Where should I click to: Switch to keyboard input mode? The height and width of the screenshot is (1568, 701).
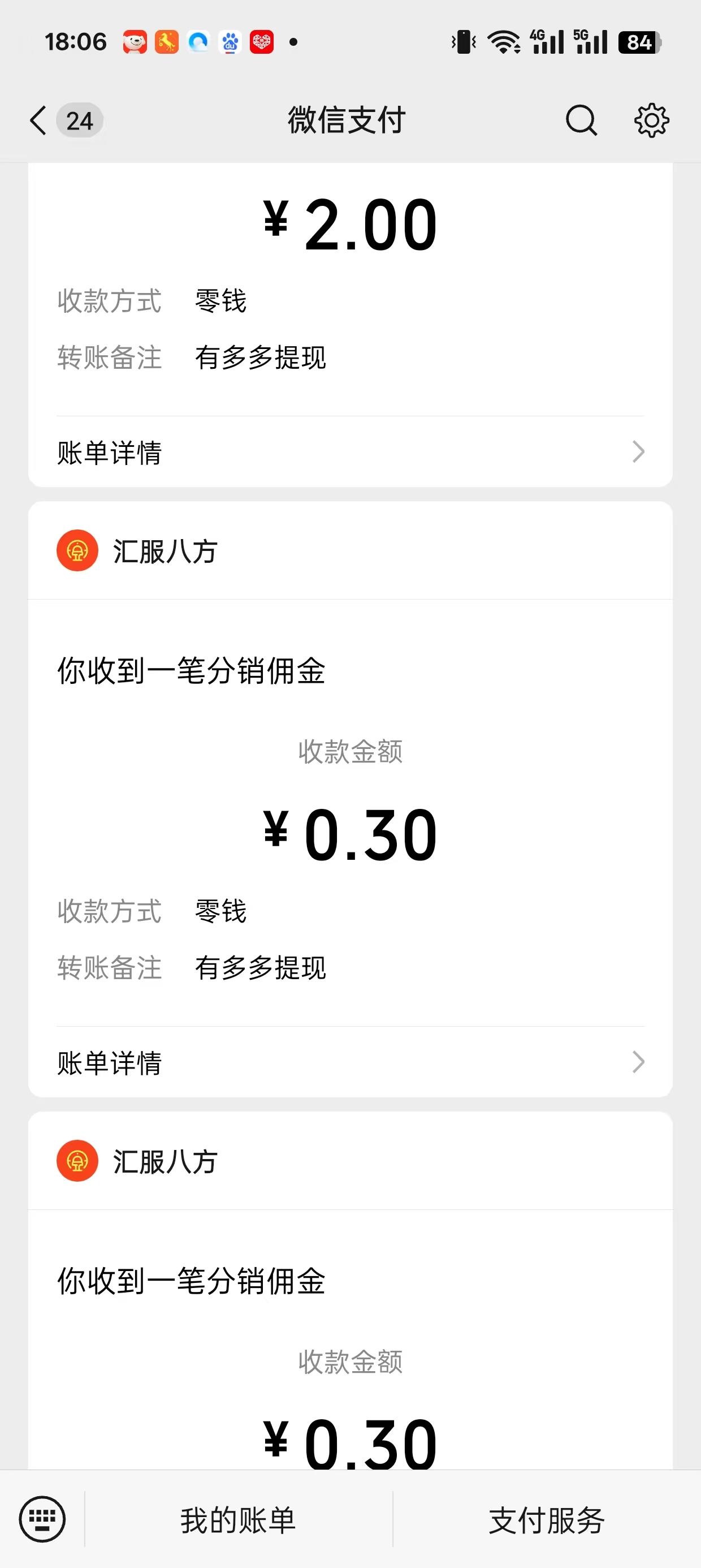42,1519
